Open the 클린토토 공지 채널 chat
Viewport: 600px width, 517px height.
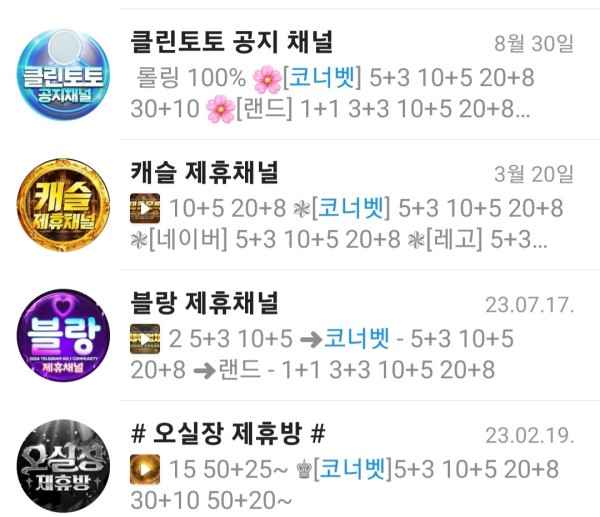(300, 74)
